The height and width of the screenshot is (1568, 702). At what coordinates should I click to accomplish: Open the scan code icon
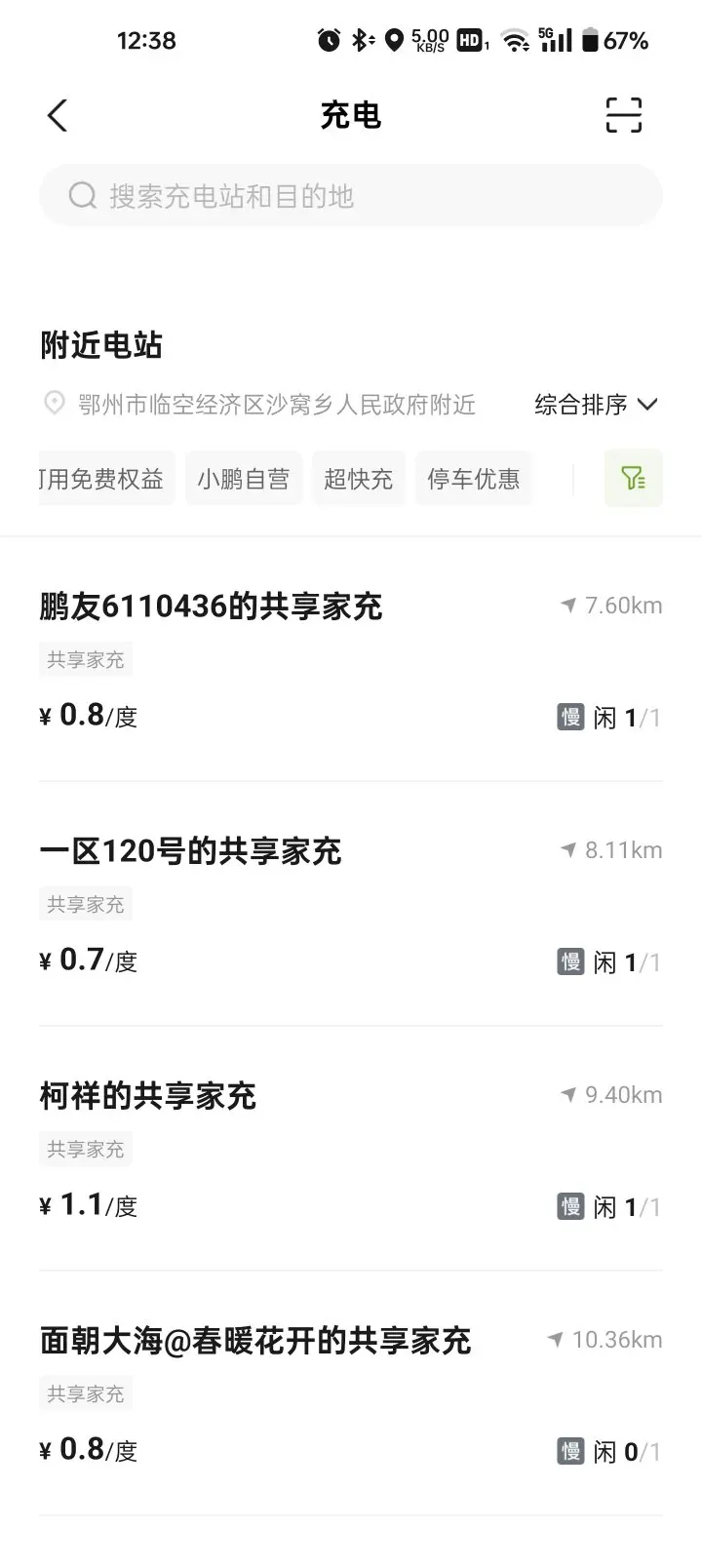(x=624, y=115)
